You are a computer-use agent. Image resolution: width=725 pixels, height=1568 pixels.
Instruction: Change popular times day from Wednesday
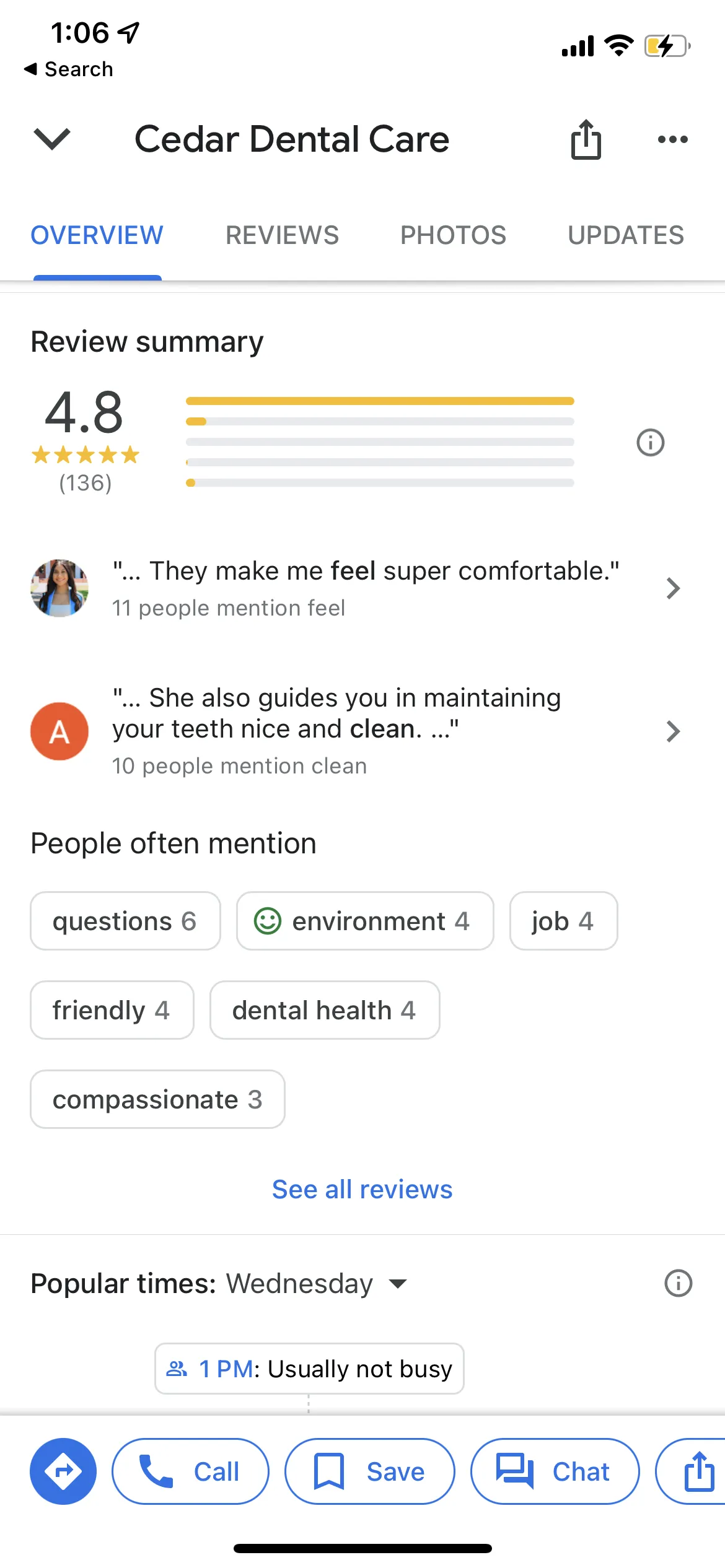(x=317, y=1283)
